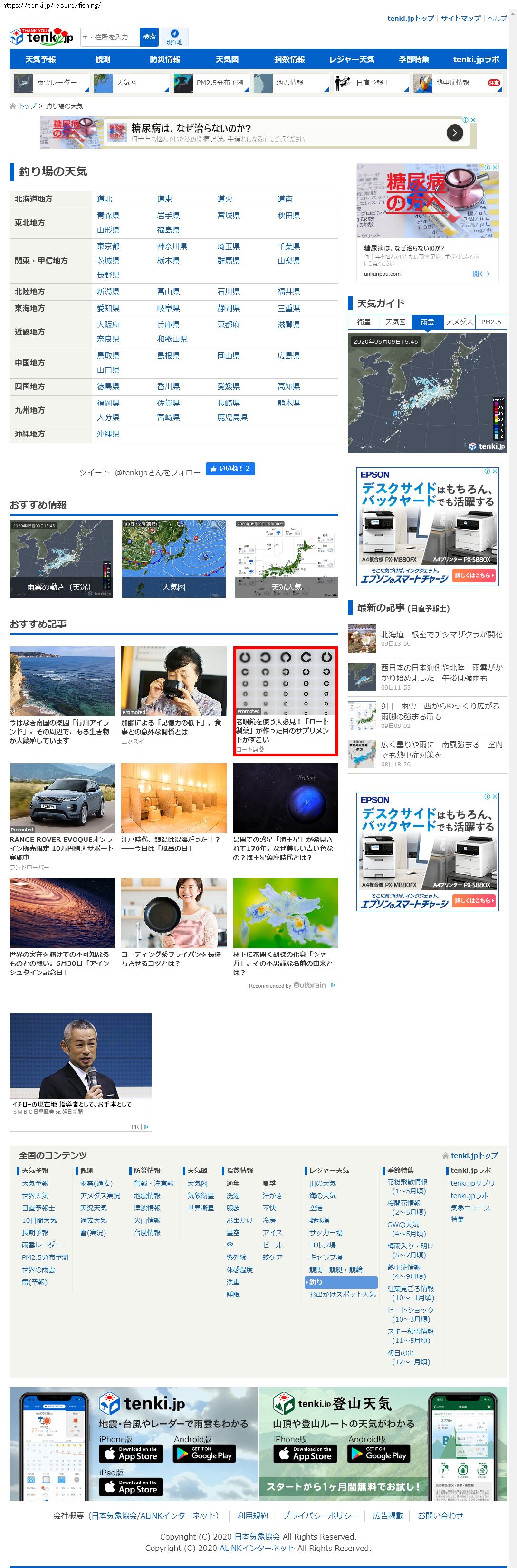Open the 雨雲の動き(実況) thumbnail
This screenshot has height=1568, width=517.
pos(61,559)
